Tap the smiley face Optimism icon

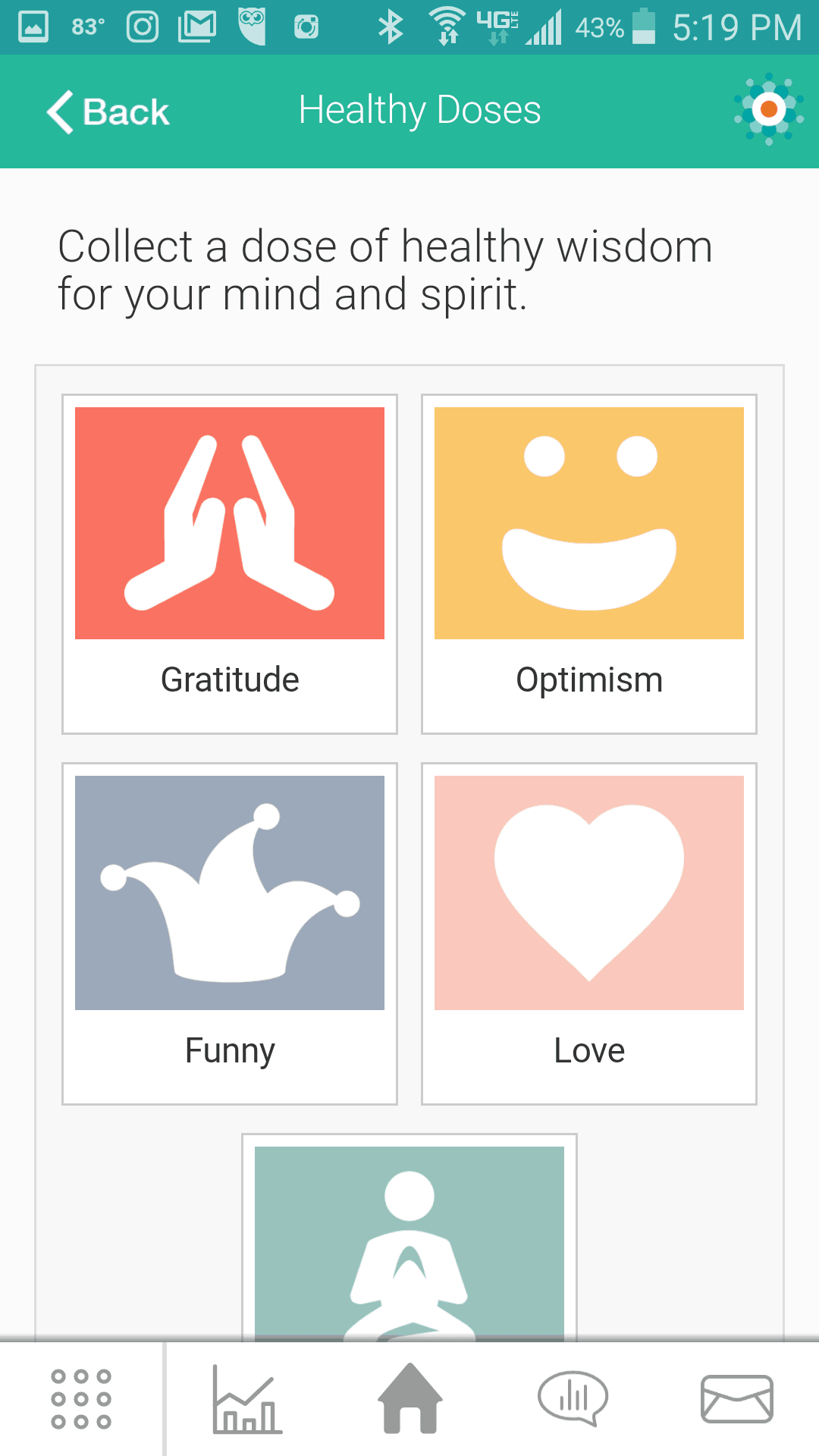coord(589,523)
